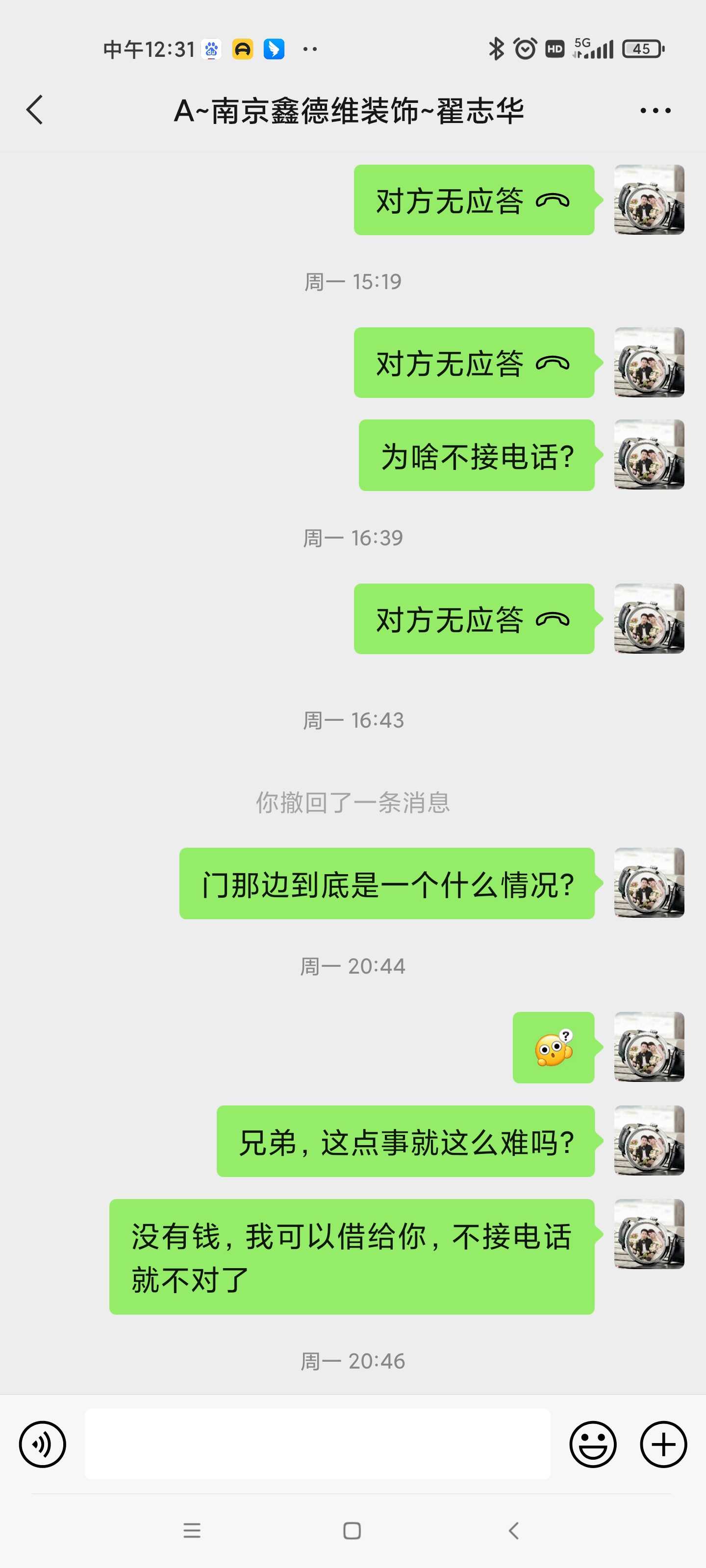Go back to the chat list
Screen dimensions: 706x1568
35,110
